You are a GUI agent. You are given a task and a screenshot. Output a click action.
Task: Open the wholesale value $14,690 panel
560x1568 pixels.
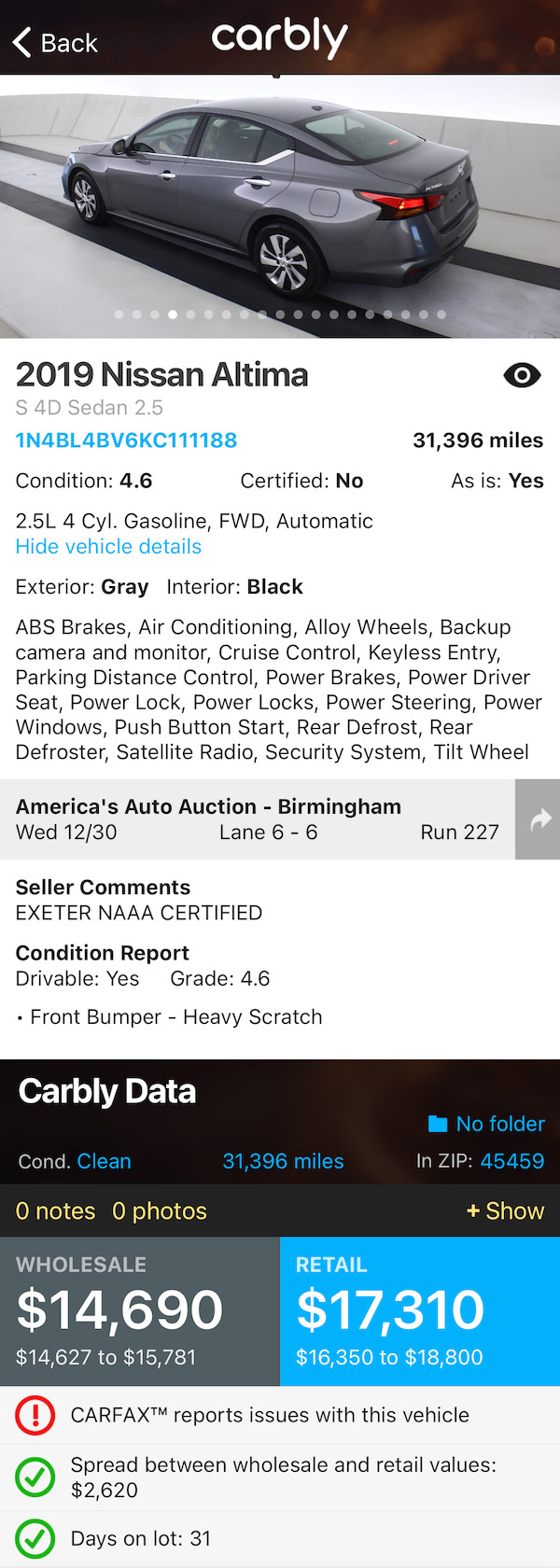pos(140,1310)
